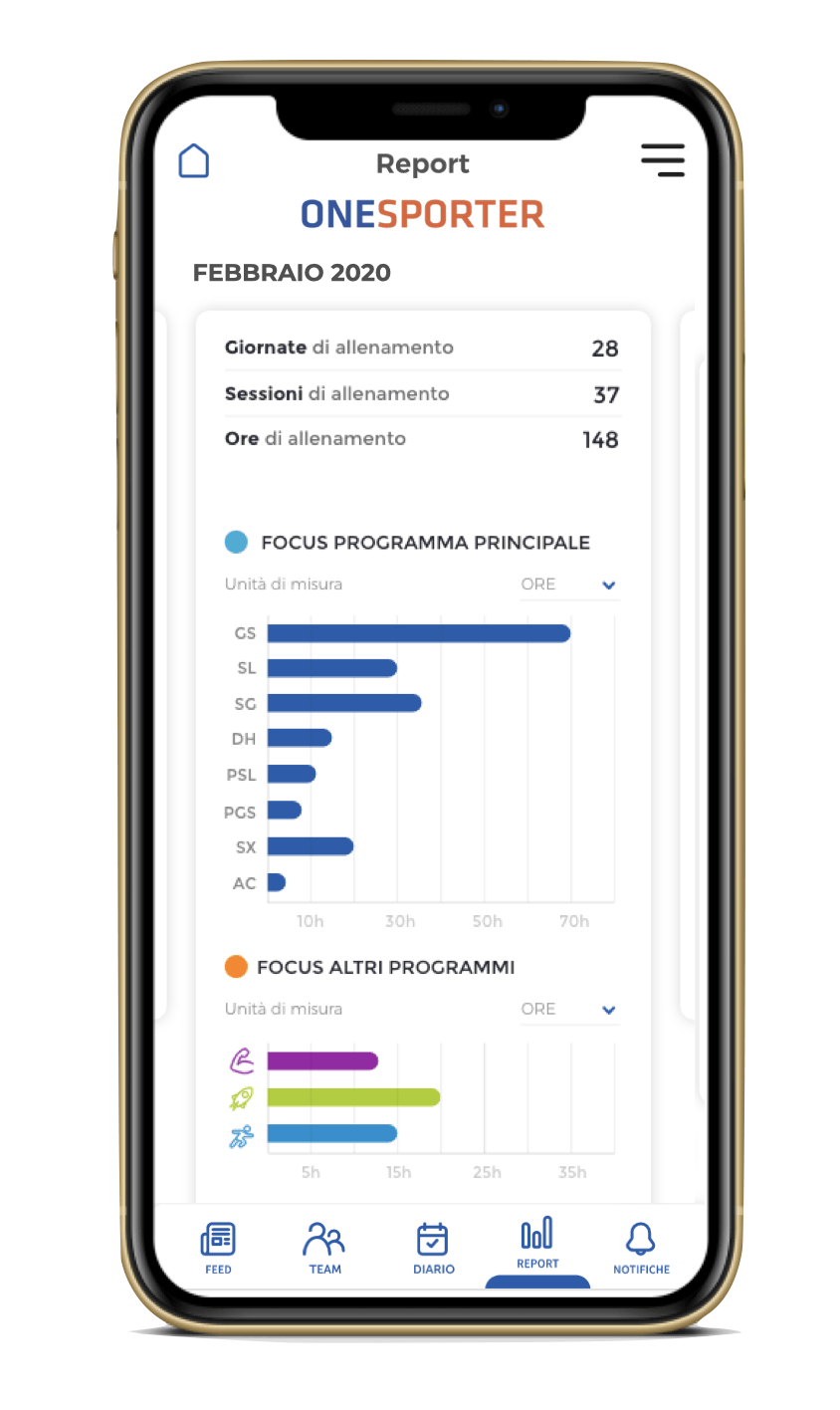Screen dimensions: 840x1410
Task: Tap the home icon in the header
Action: point(194,160)
